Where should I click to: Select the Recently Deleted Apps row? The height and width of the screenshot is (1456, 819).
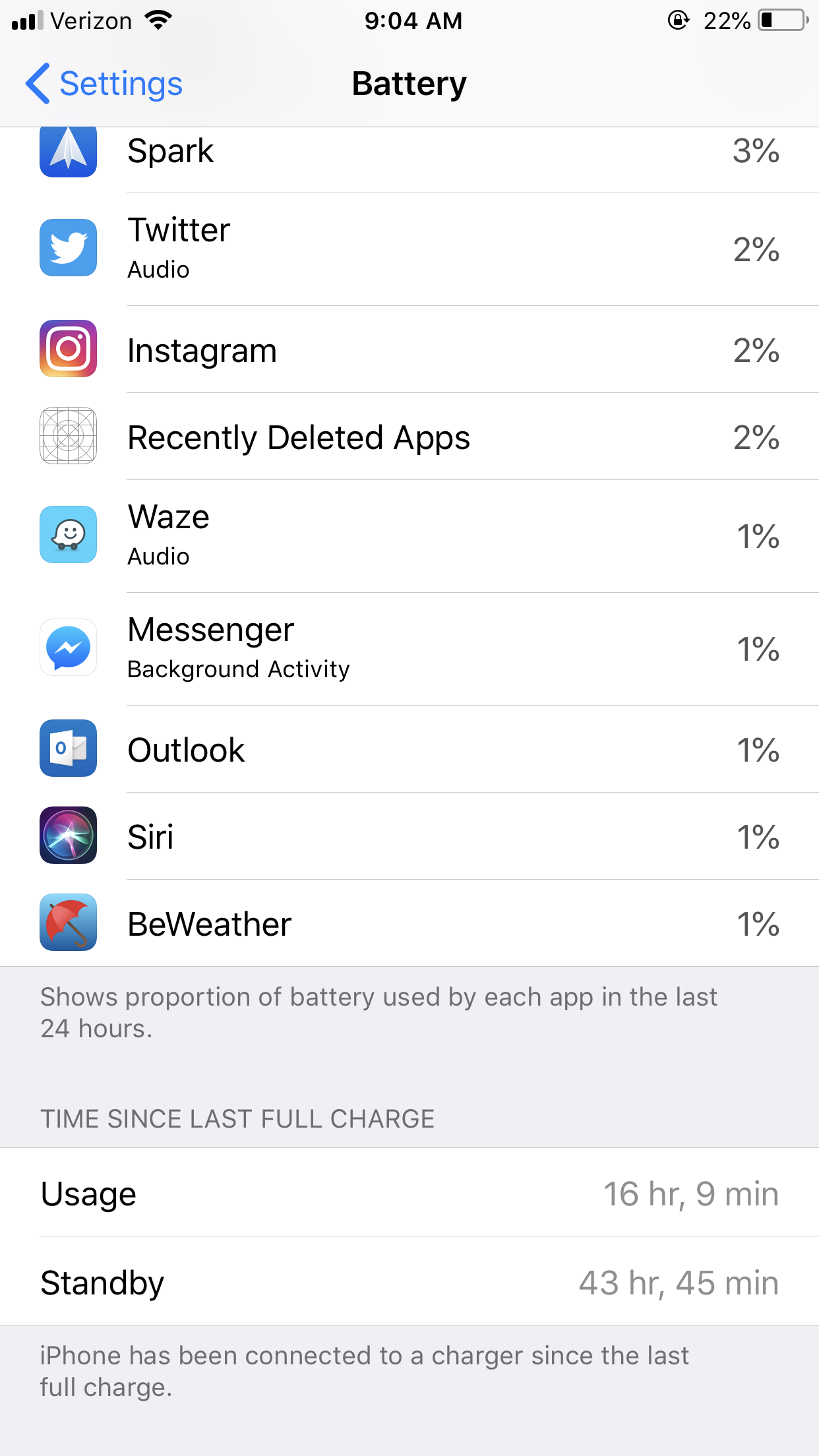[409, 437]
